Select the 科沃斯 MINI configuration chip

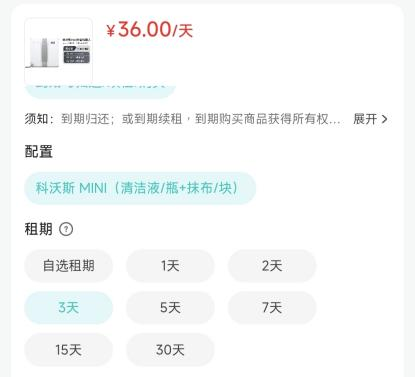(140, 188)
